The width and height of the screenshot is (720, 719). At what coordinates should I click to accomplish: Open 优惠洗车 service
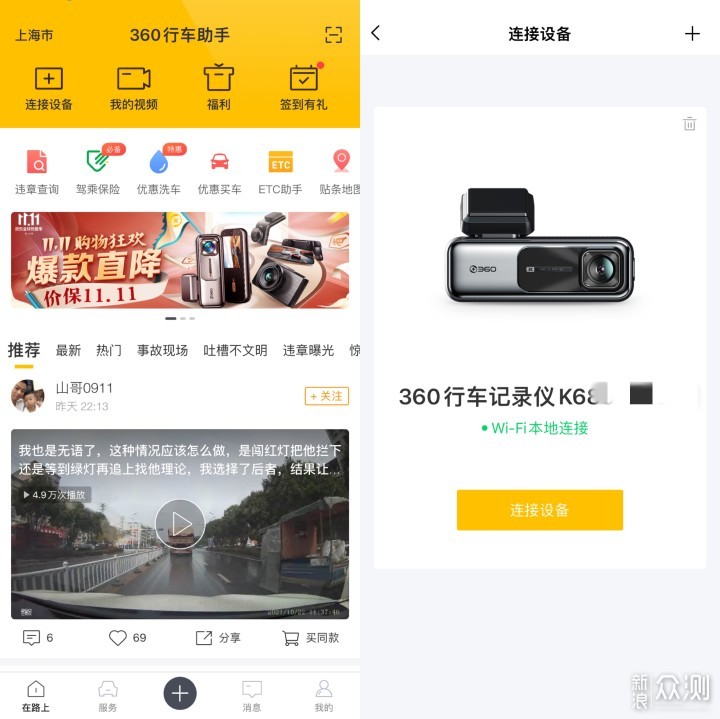(159, 172)
